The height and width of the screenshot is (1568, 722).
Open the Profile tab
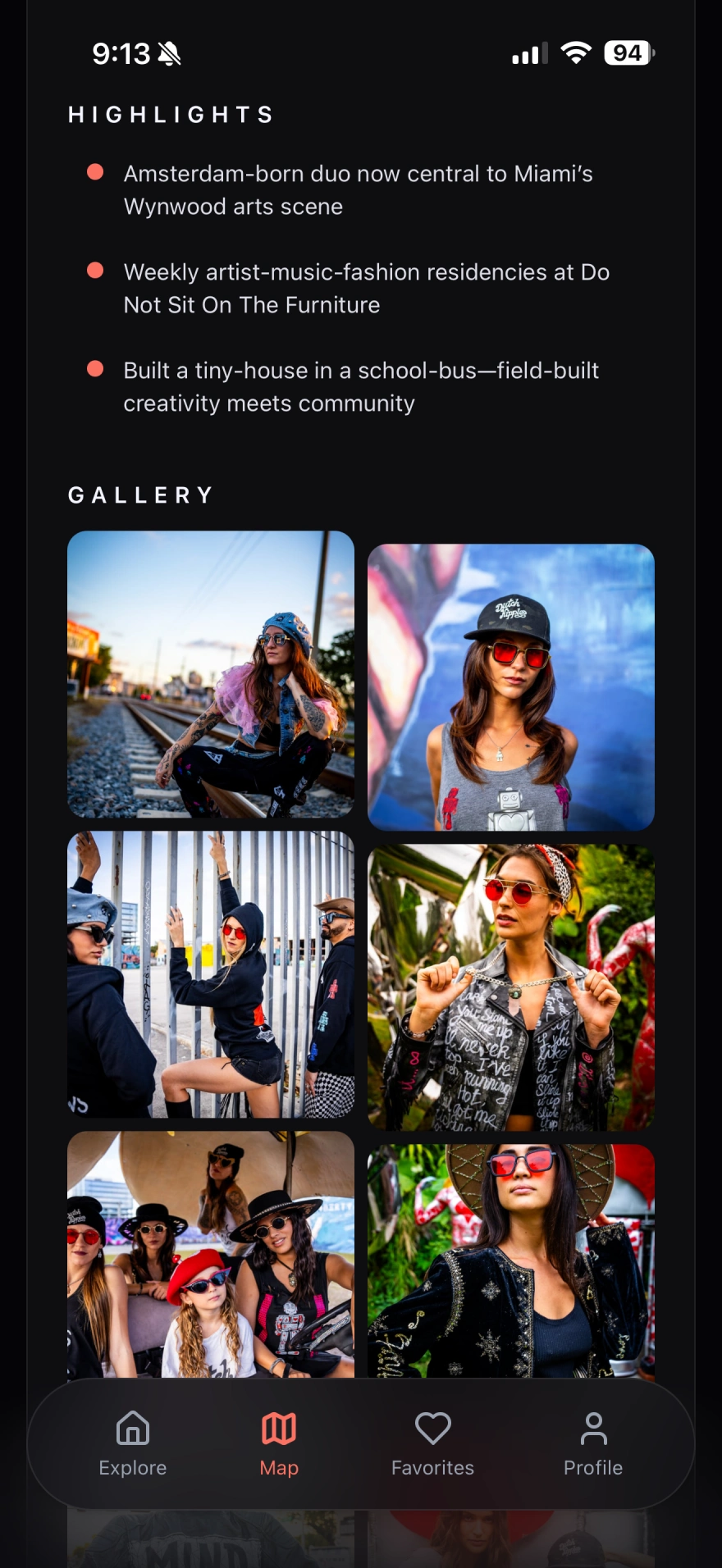point(592,1443)
